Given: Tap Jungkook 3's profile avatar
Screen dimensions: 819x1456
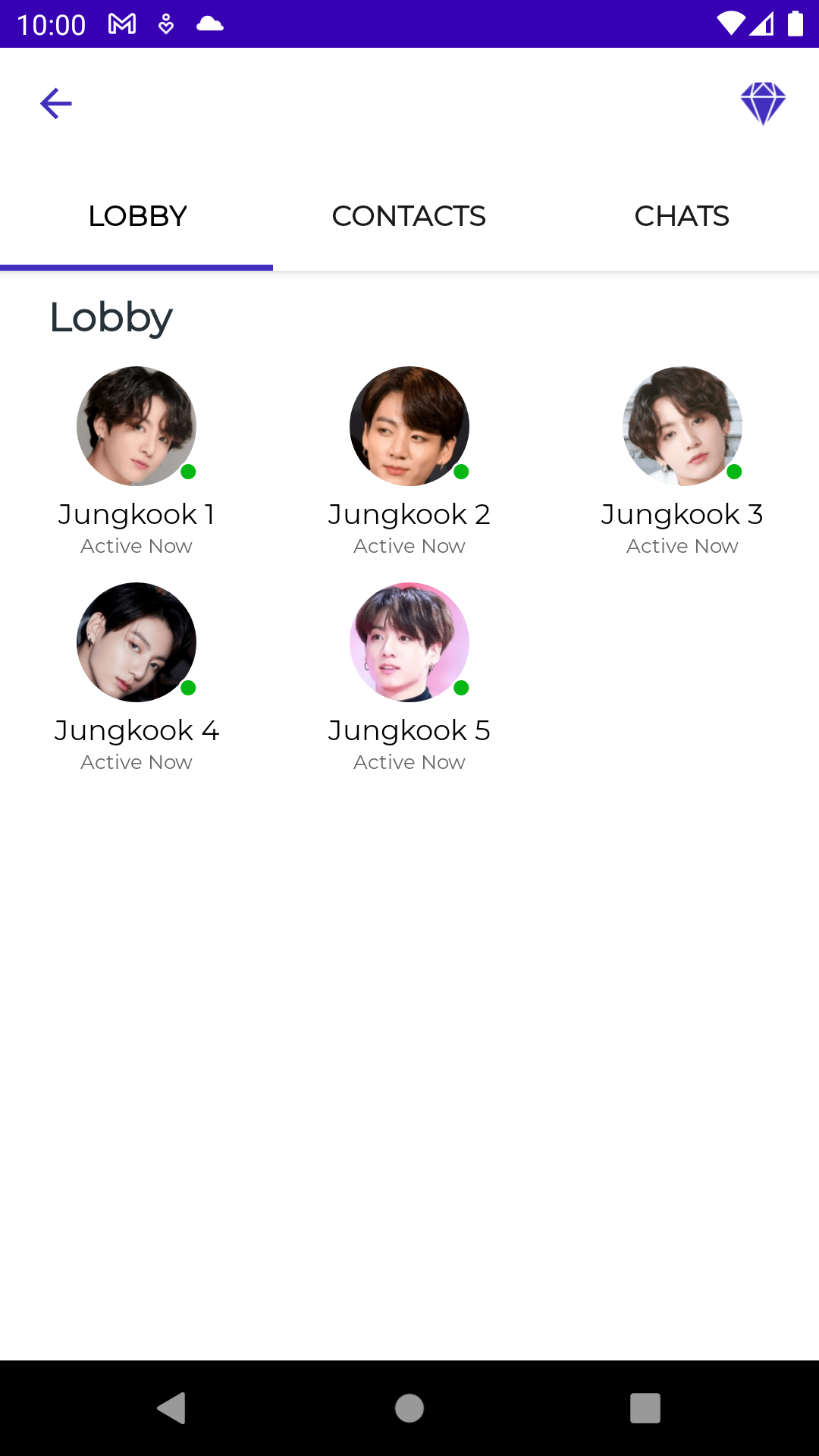Looking at the screenshot, I should click(682, 425).
